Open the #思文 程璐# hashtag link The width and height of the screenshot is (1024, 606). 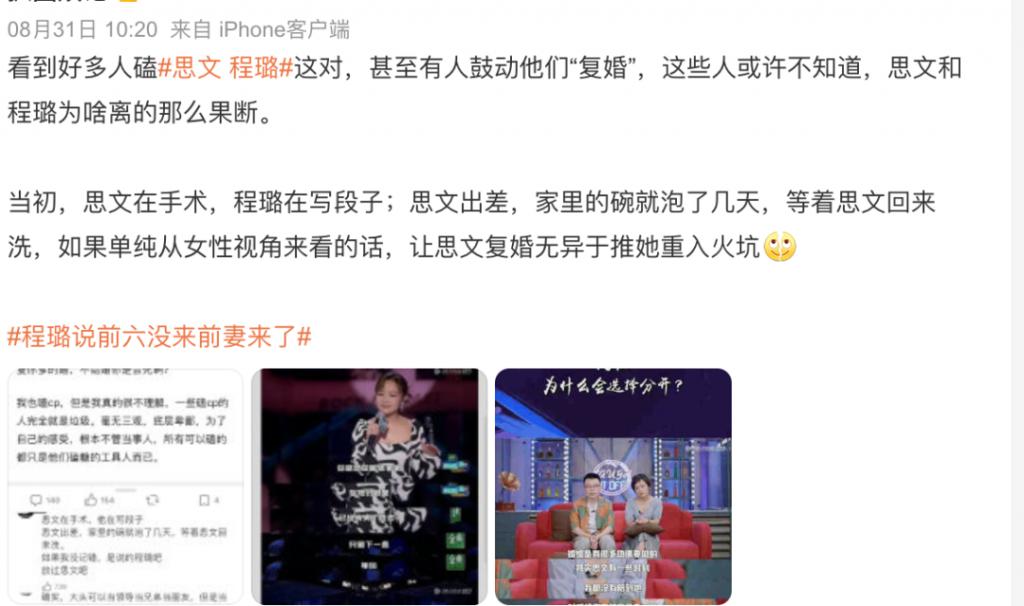pos(225,69)
